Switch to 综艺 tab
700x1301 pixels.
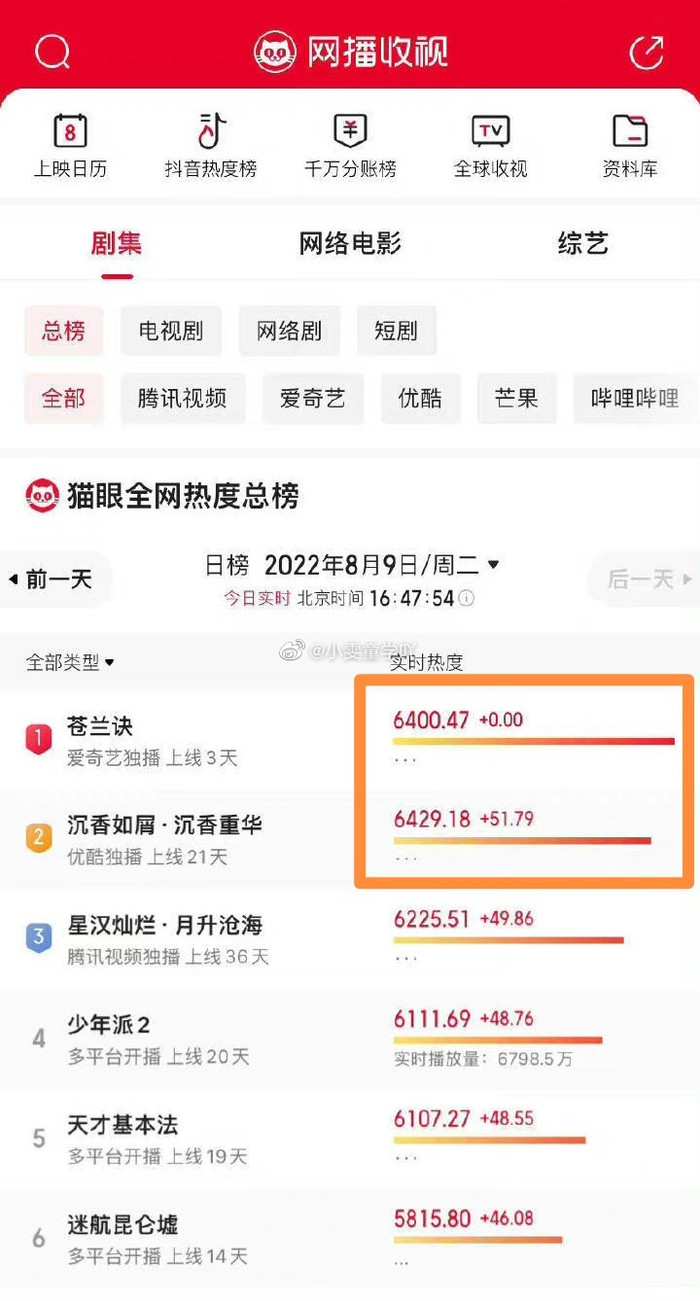tap(583, 243)
